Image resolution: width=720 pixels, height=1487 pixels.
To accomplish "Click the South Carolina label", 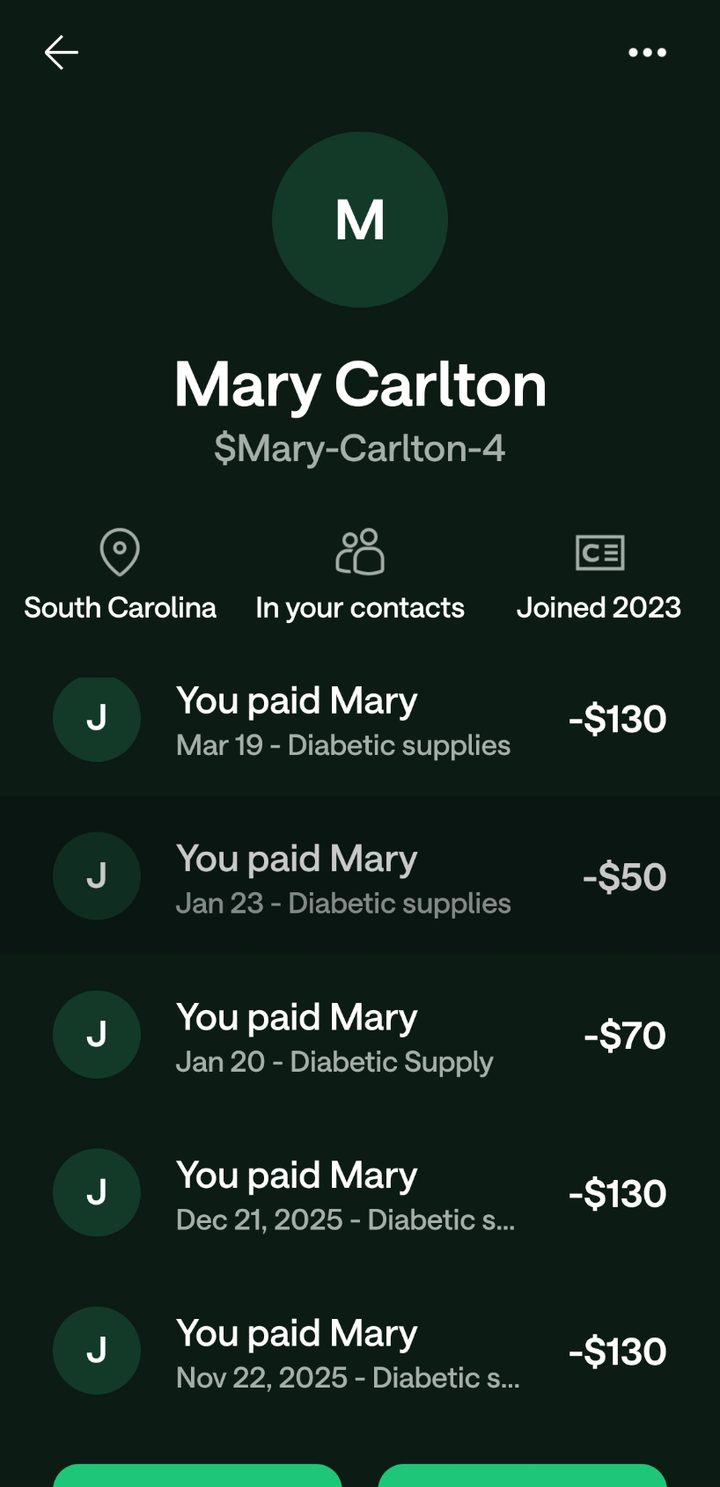I will 119,607.
